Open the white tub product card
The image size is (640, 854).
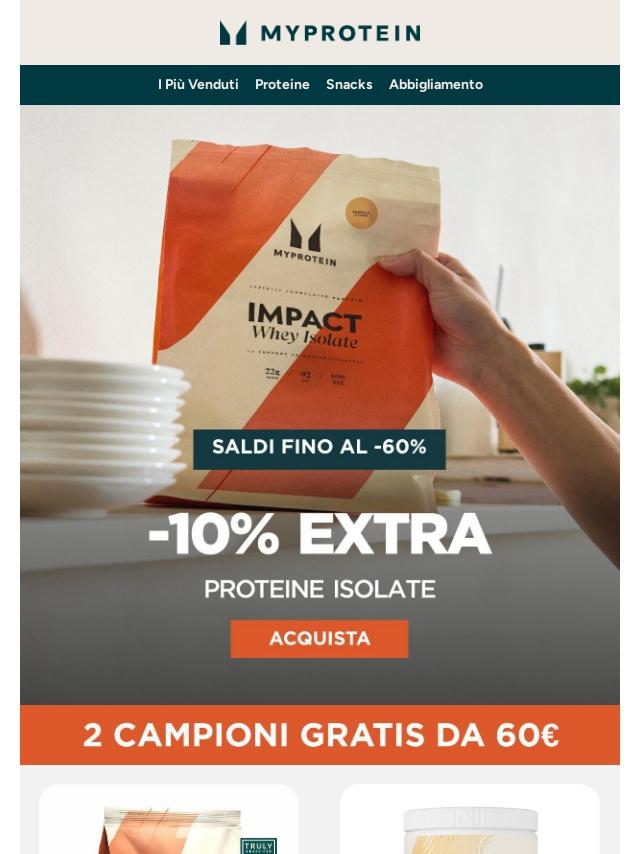[x=470, y=822]
